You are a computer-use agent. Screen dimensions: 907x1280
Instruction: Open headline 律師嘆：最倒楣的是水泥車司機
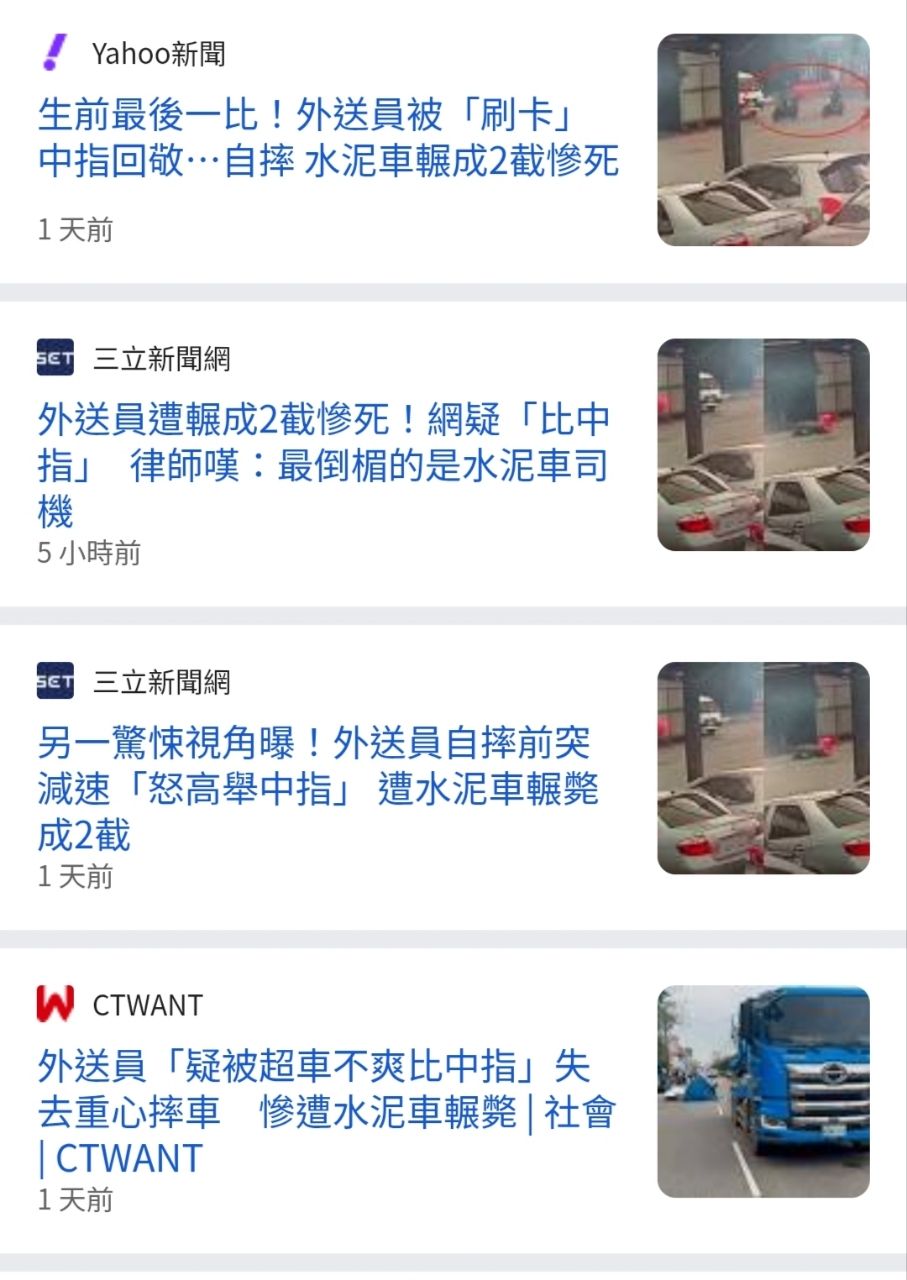point(323,466)
